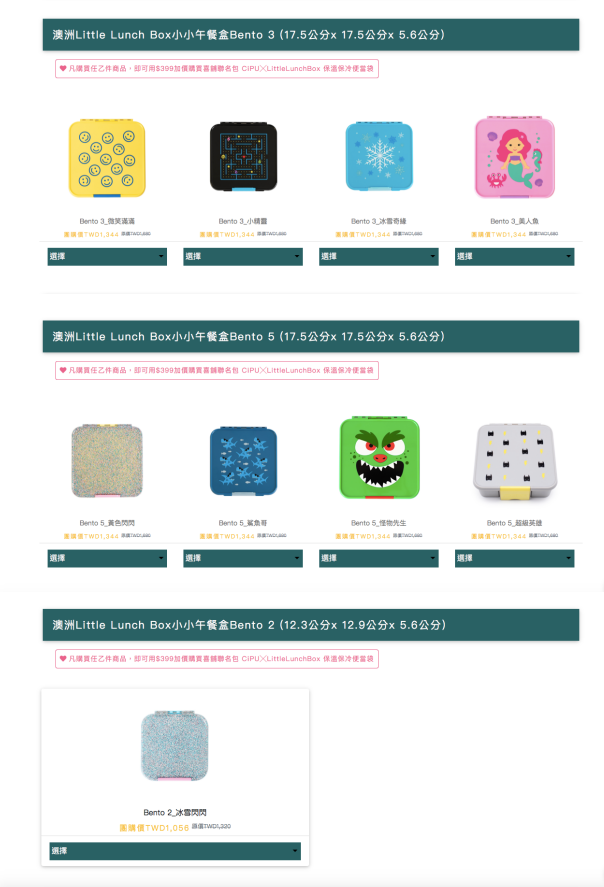604x887 pixels.
Task: Open the 選擇 dropdown for Bento 5_鯊魚哥
Action: pyautogui.click(x=242, y=558)
